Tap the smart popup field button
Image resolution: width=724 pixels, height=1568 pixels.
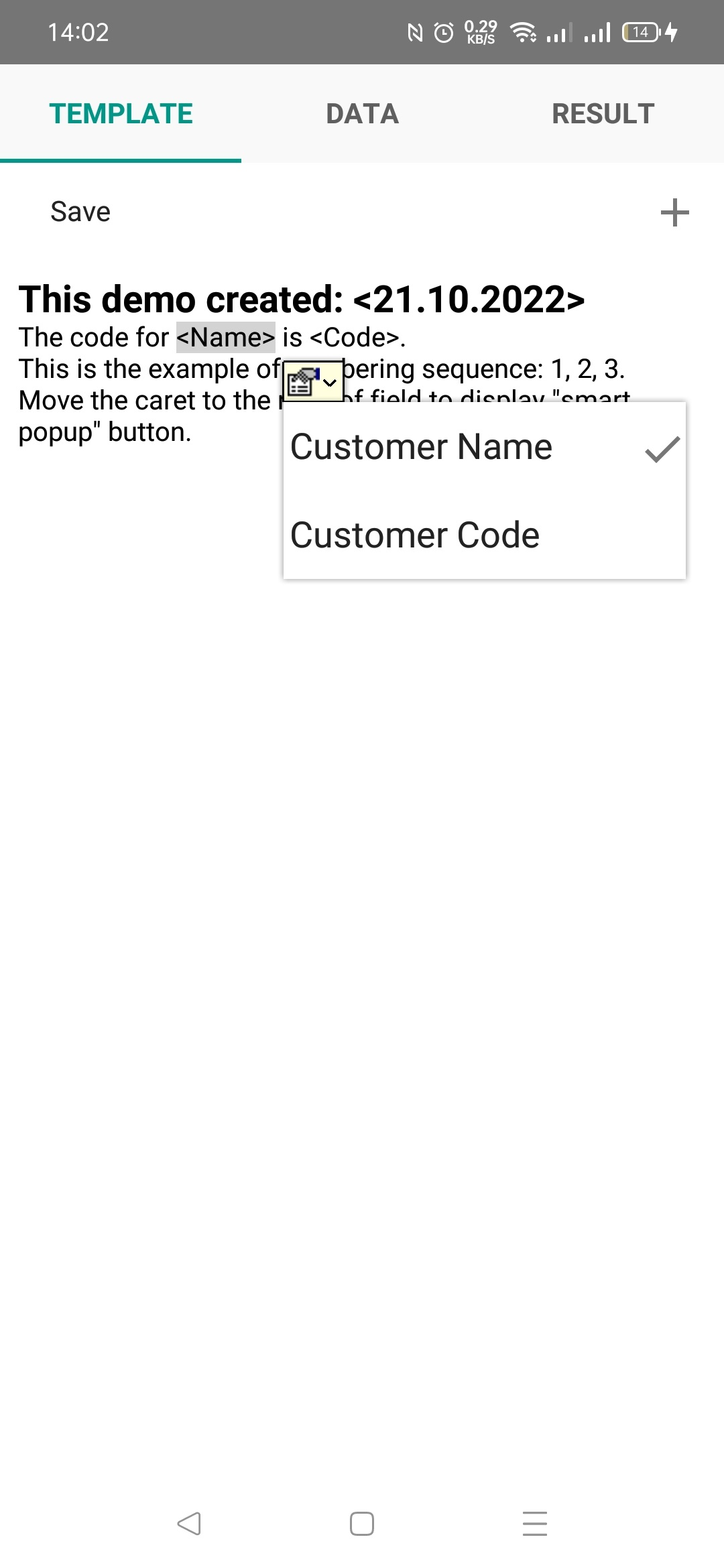[313, 382]
